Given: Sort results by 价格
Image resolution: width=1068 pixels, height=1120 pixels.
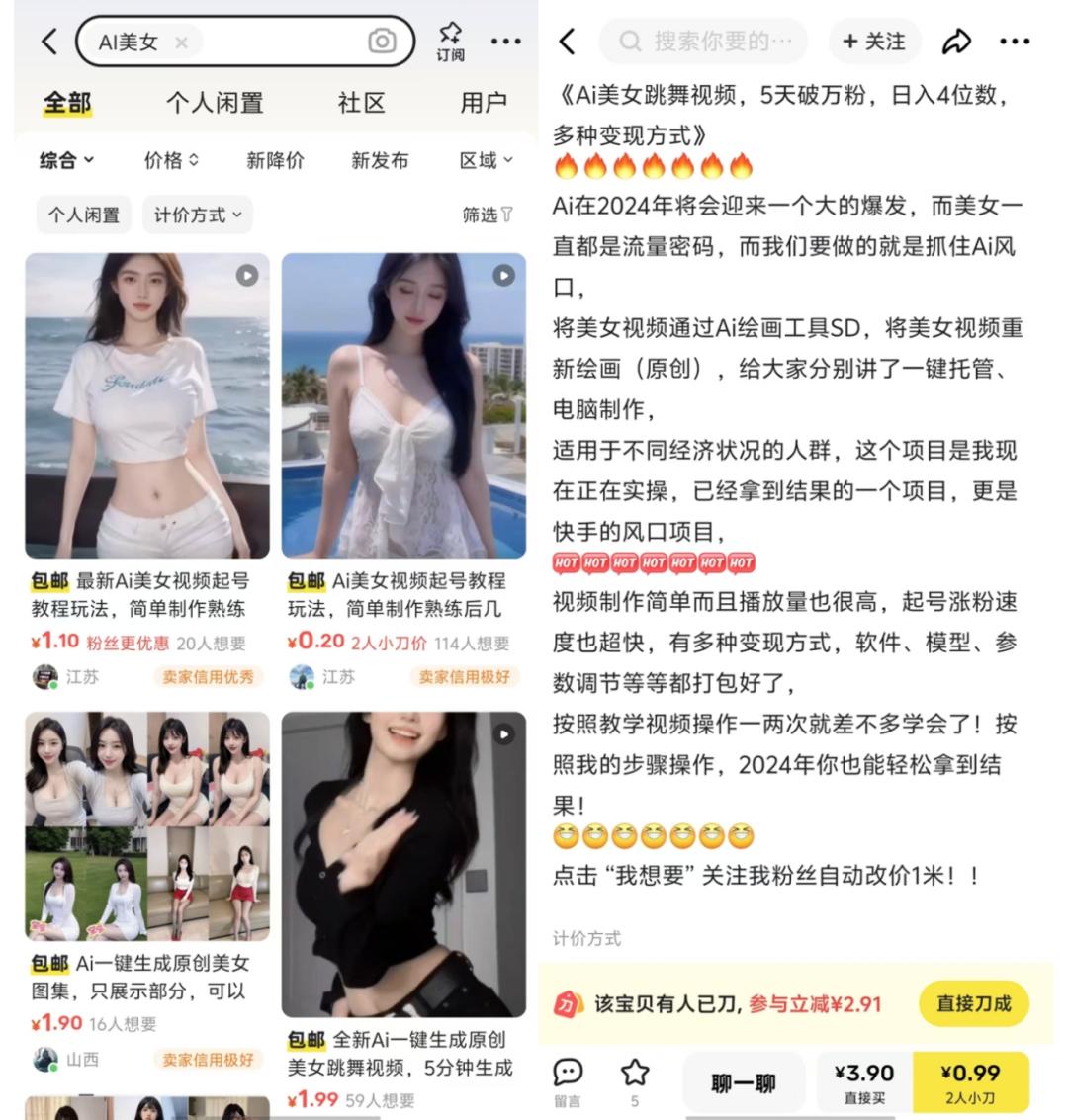Looking at the screenshot, I should click(x=171, y=160).
